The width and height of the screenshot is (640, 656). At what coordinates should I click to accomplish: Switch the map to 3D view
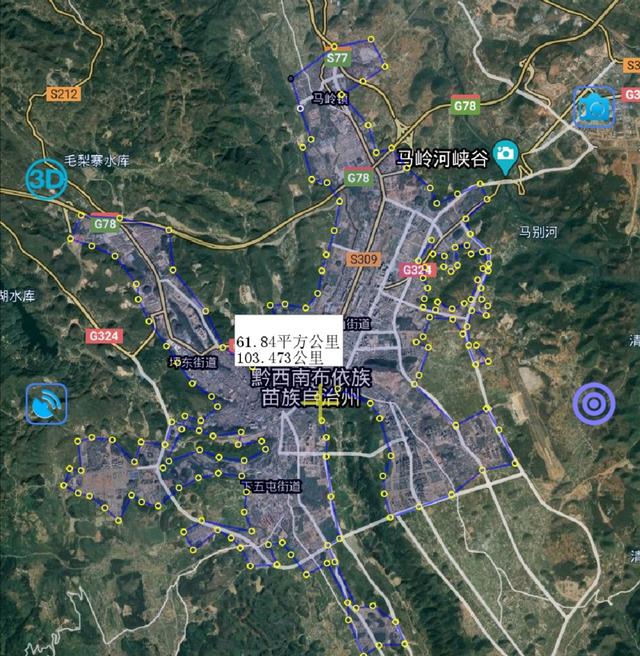[x=45, y=179]
